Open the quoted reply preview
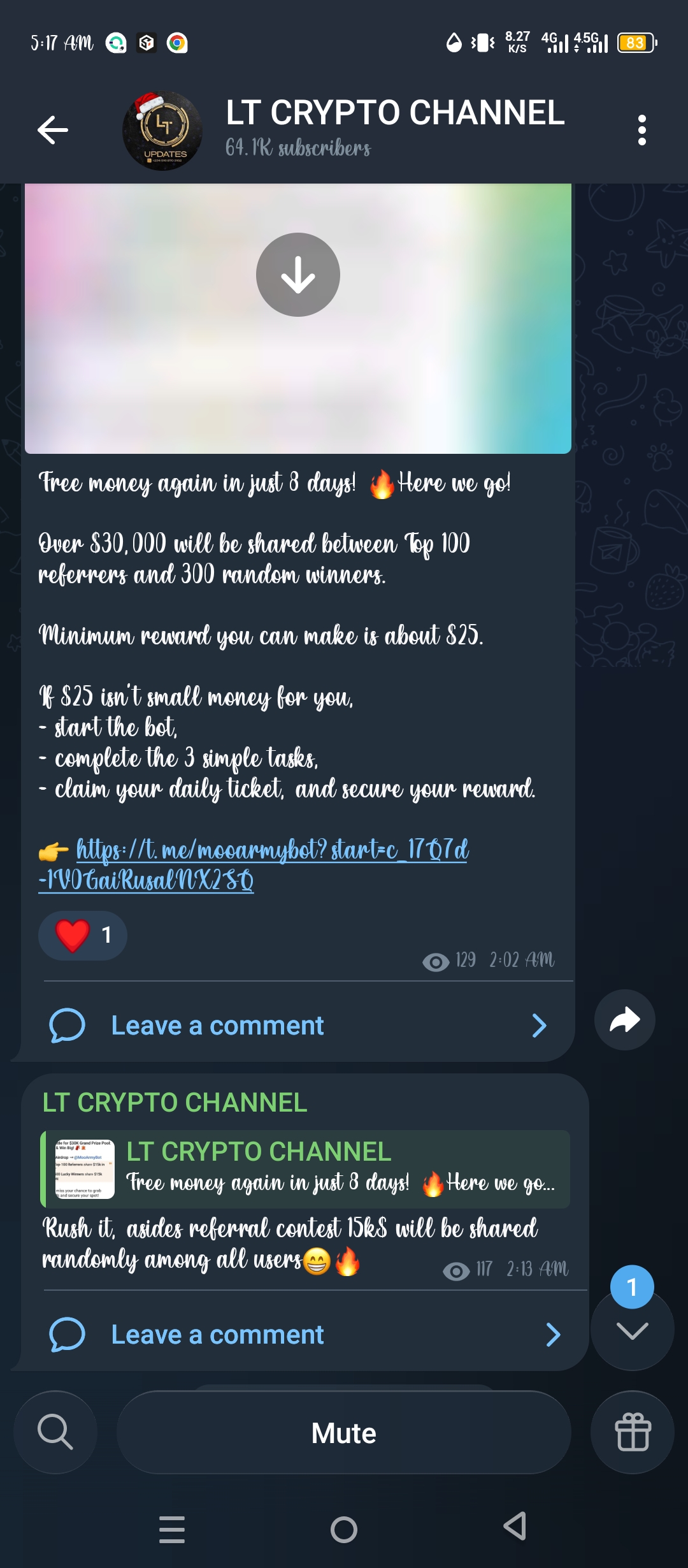688x1568 pixels. click(306, 1168)
